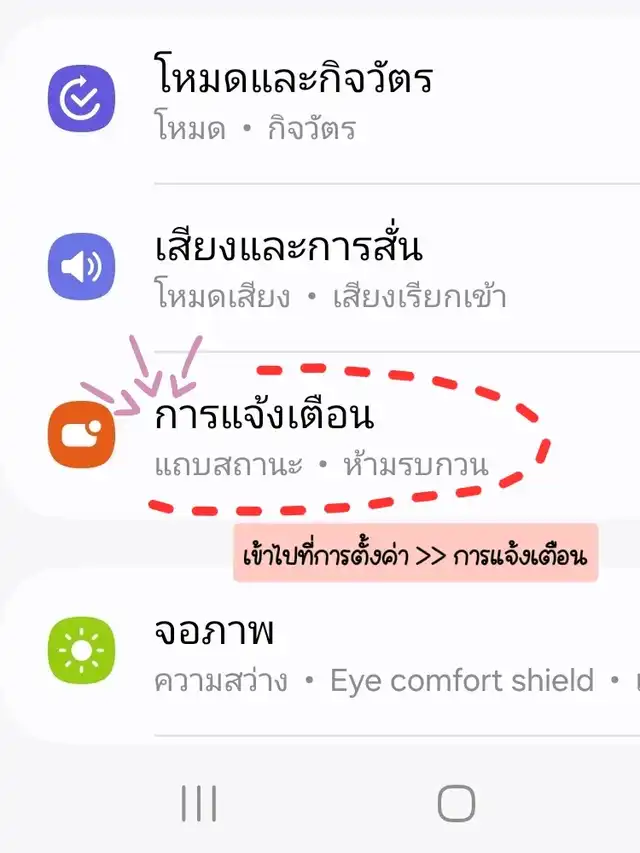Image resolution: width=640 pixels, height=853 pixels.
Task: Tap the home navigation button
Action: tap(456, 803)
